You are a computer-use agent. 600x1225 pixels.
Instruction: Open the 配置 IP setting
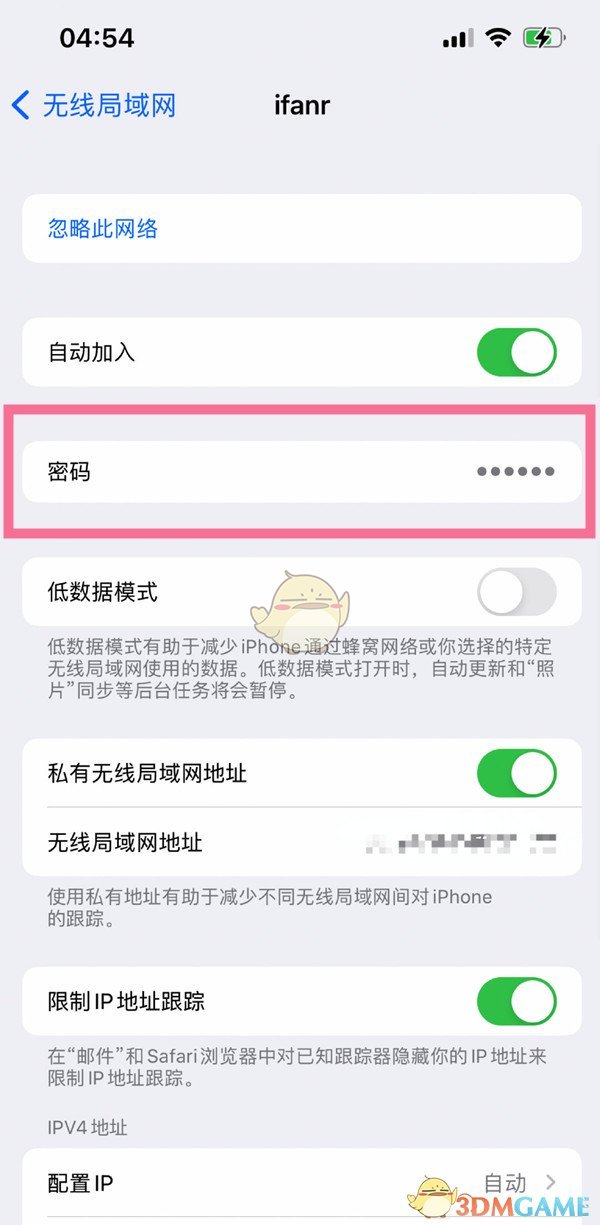301,1183
